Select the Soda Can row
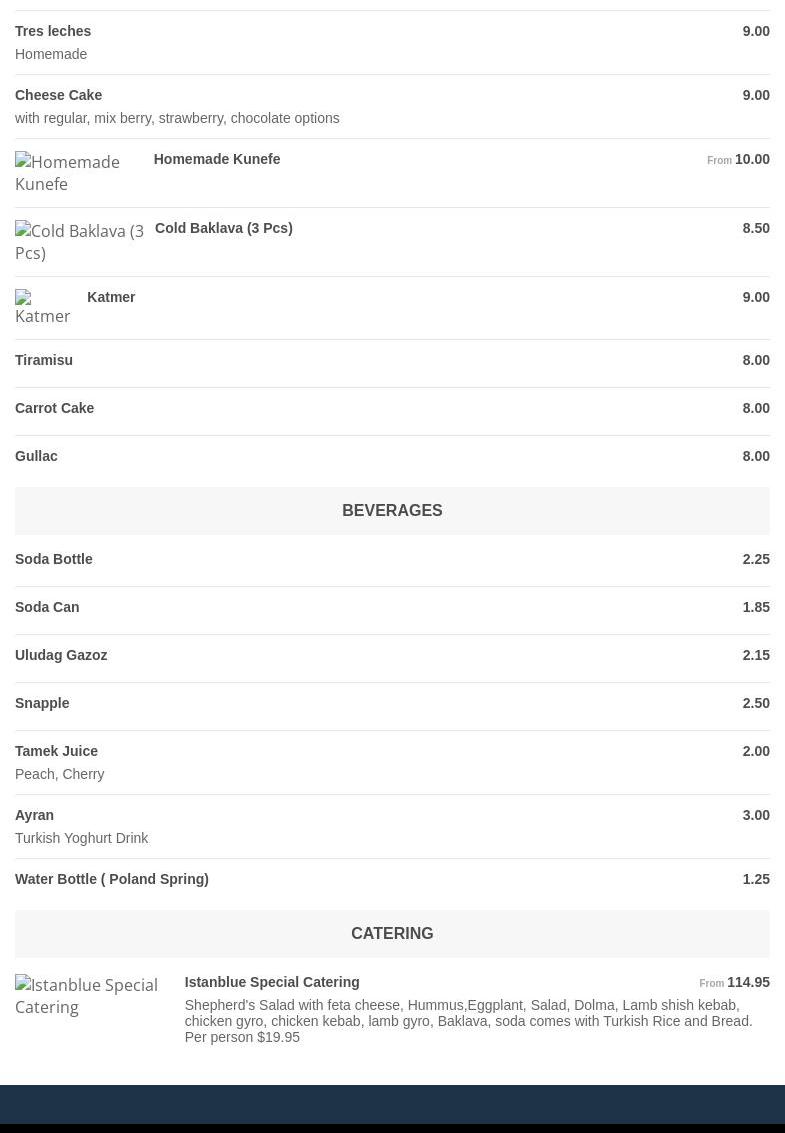This screenshot has height=1133, width=785. click(47, 607)
